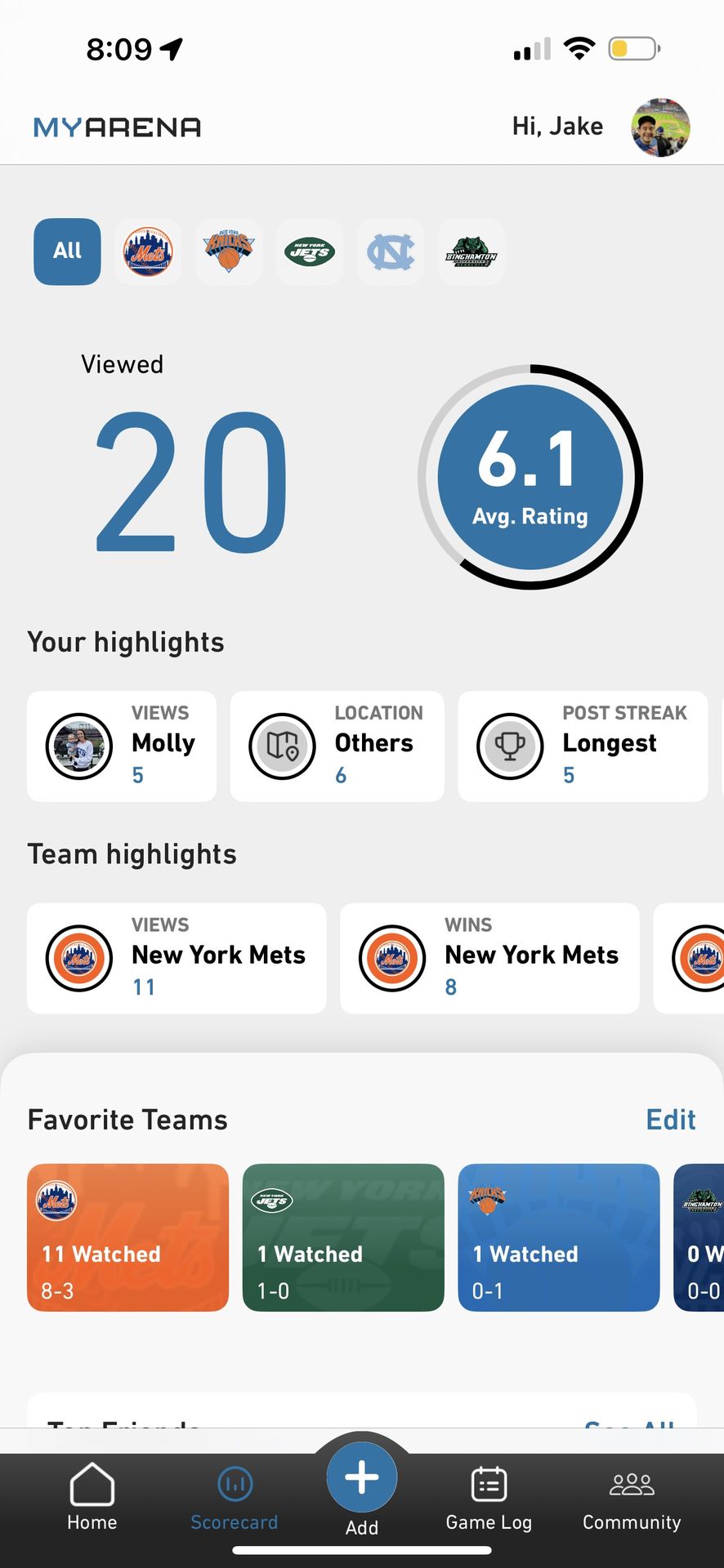
Task: Edit the Favorite Teams list
Action: tap(670, 1120)
